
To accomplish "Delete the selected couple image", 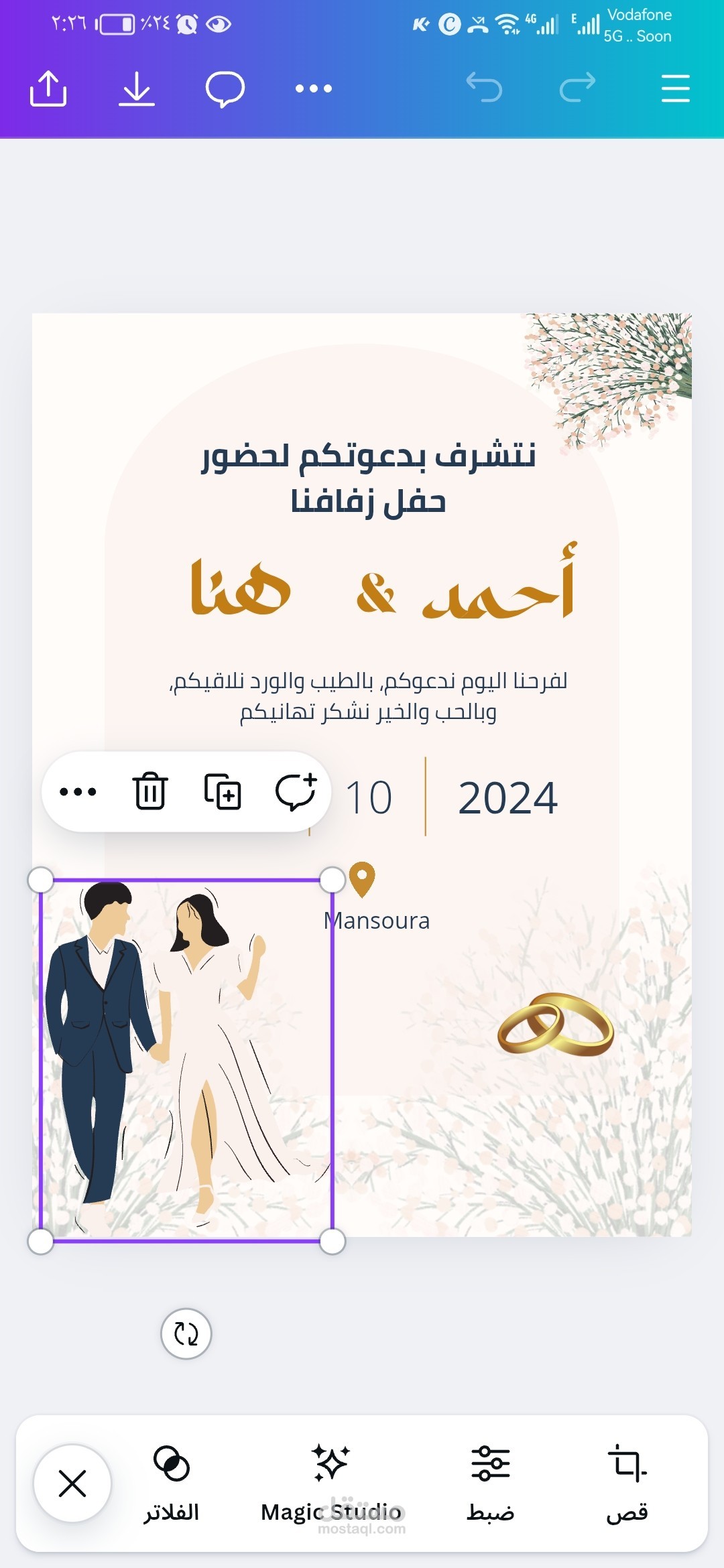I will coord(150,791).
